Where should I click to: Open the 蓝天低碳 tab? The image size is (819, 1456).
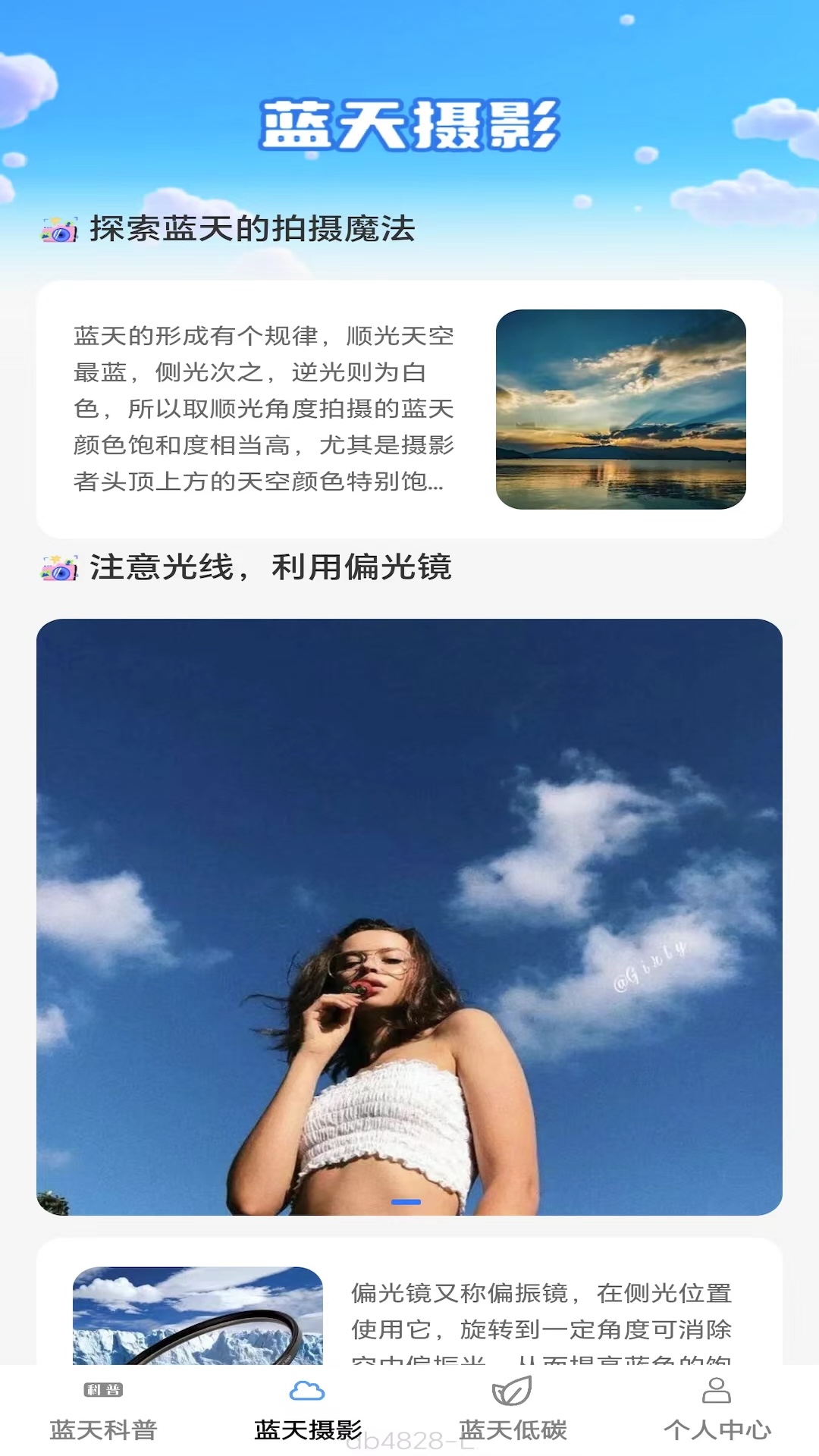click(513, 1410)
